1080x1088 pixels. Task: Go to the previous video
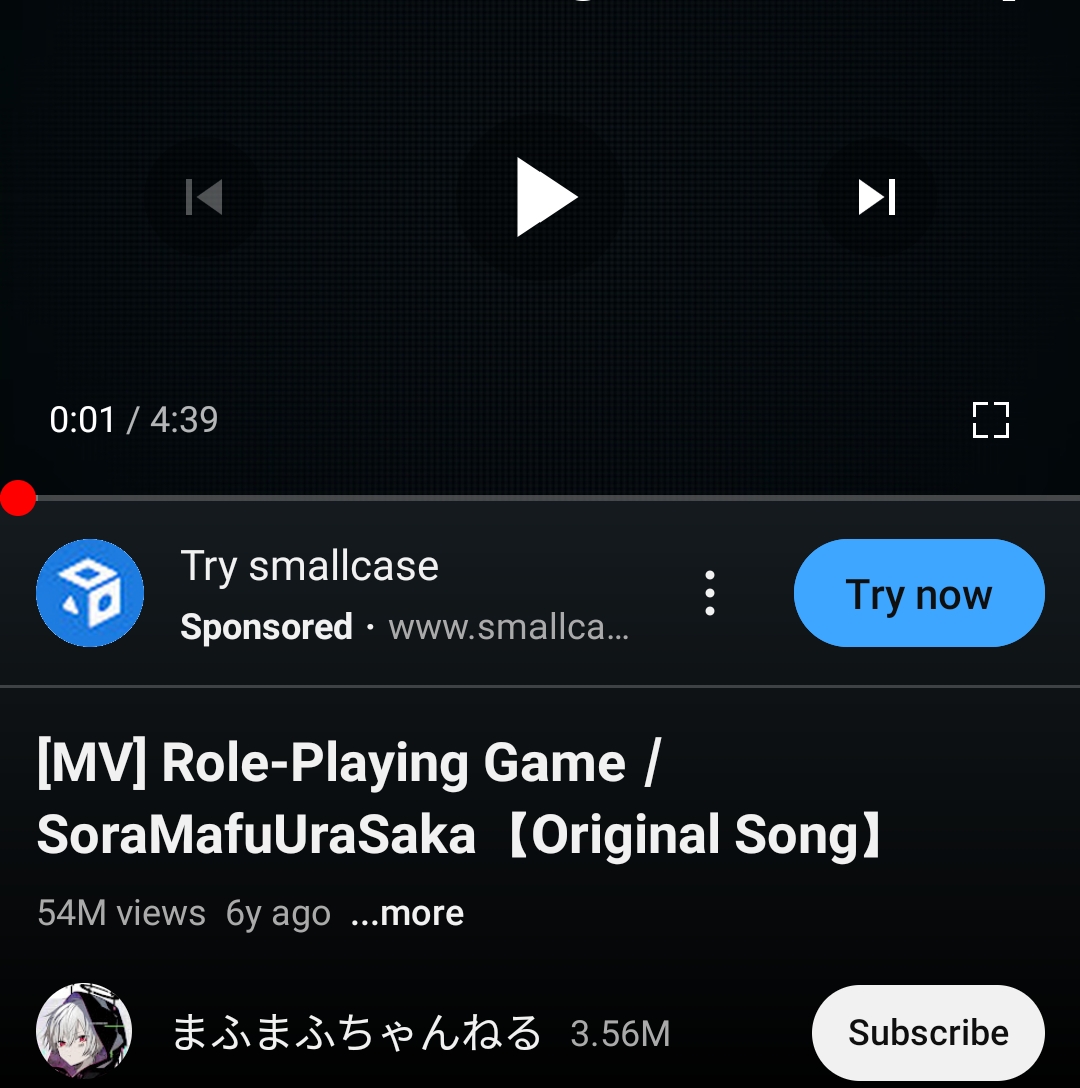coord(204,197)
